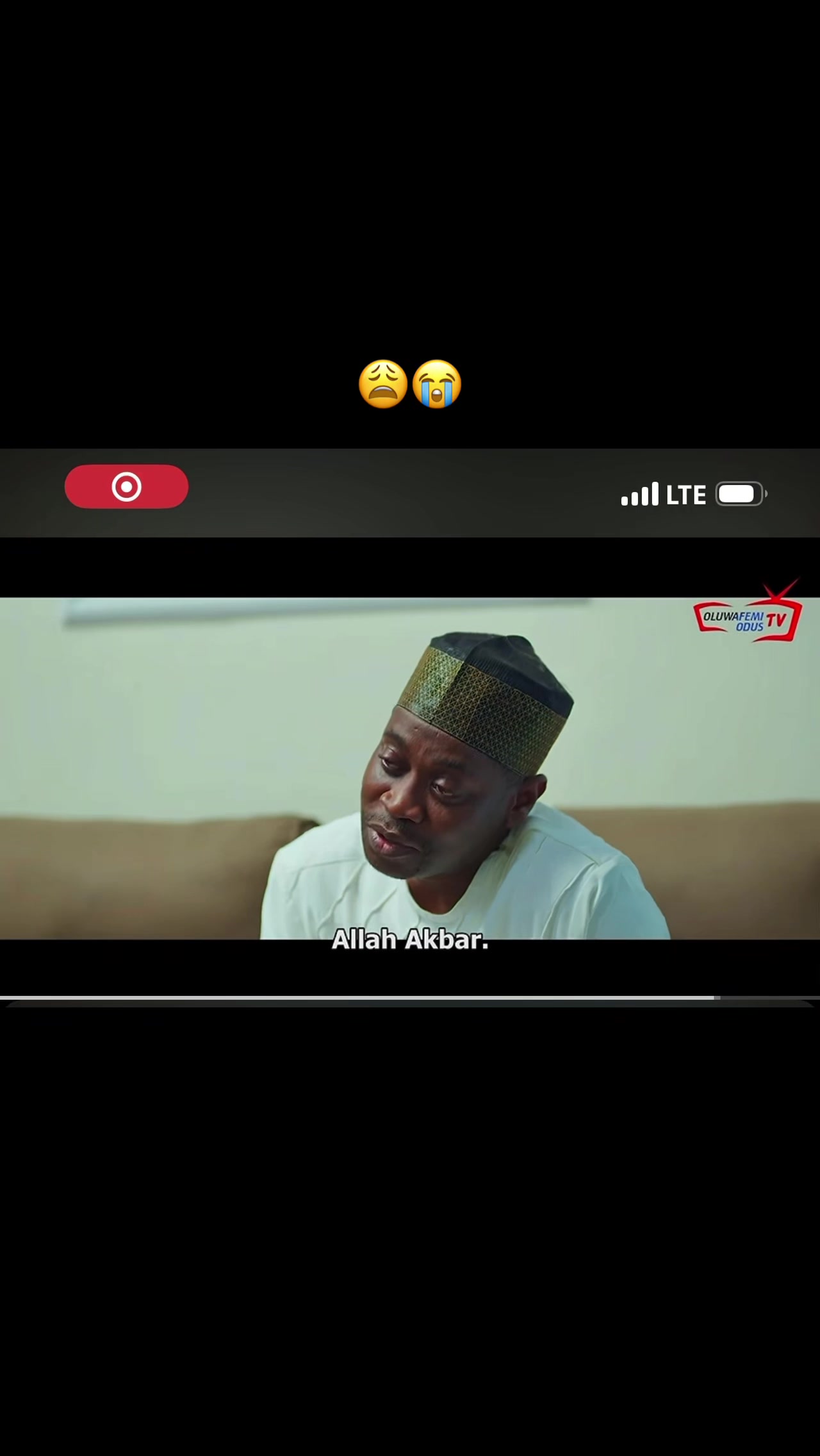820x1456 pixels.
Task: Tap the video frame to pause playback
Action: click(410, 768)
